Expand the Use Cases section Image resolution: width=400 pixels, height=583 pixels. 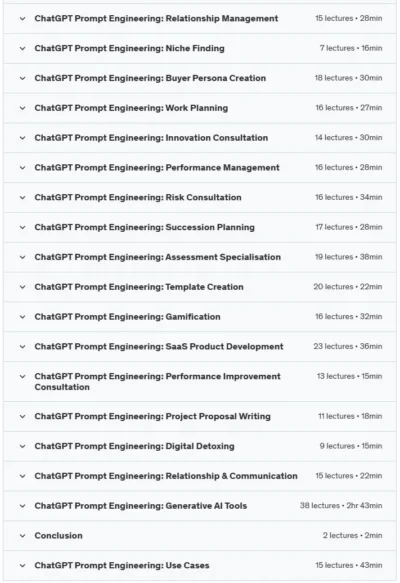[200, 566]
